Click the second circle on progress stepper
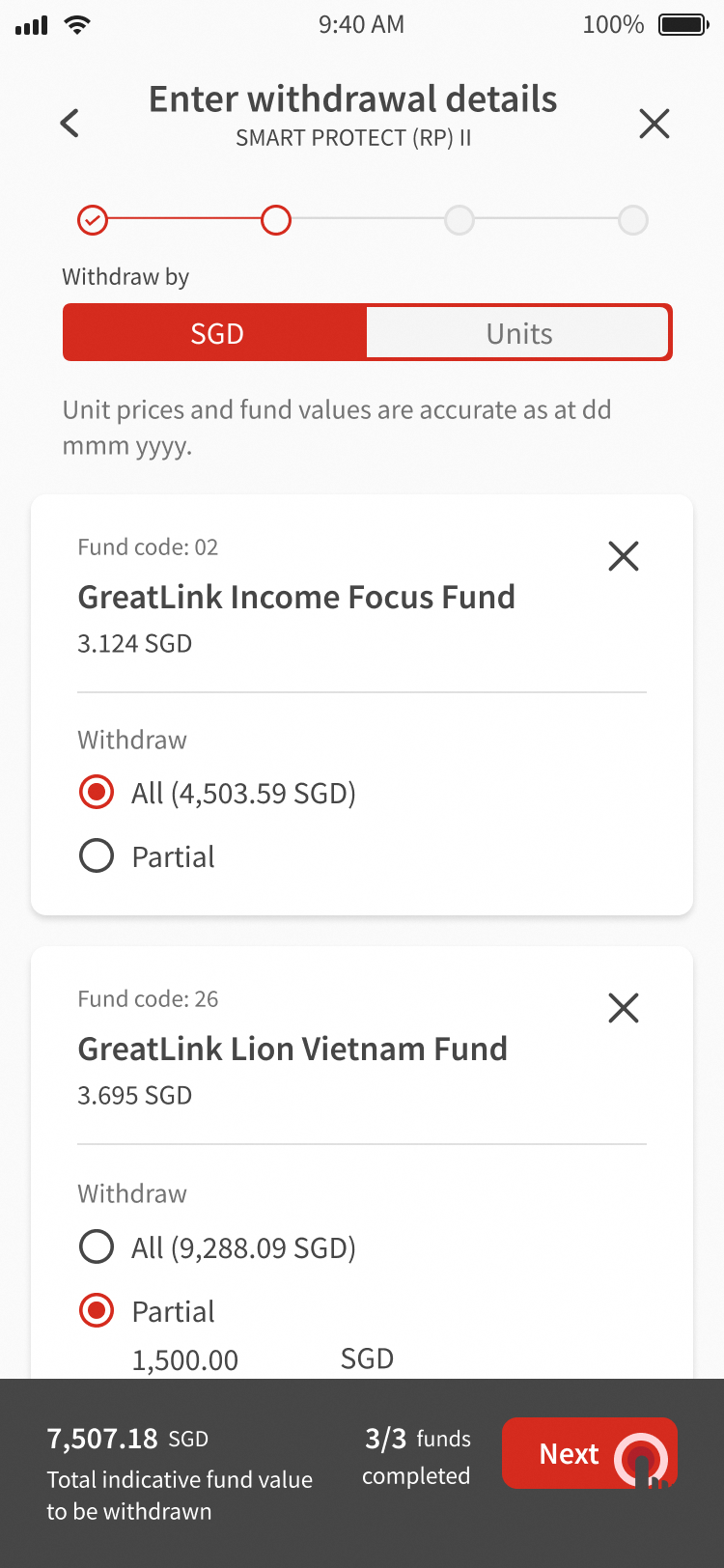 (x=275, y=220)
